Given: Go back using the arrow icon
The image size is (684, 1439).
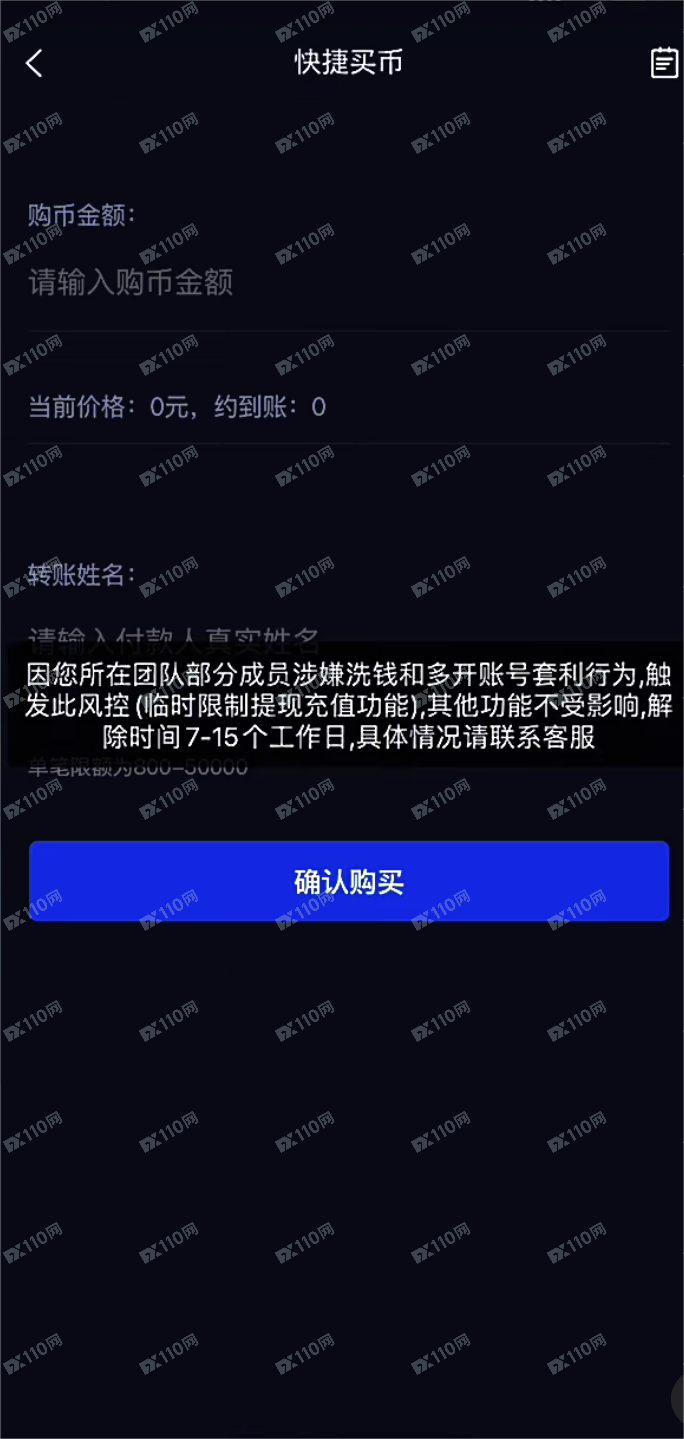Looking at the screenshot, I should click(34, 64).
